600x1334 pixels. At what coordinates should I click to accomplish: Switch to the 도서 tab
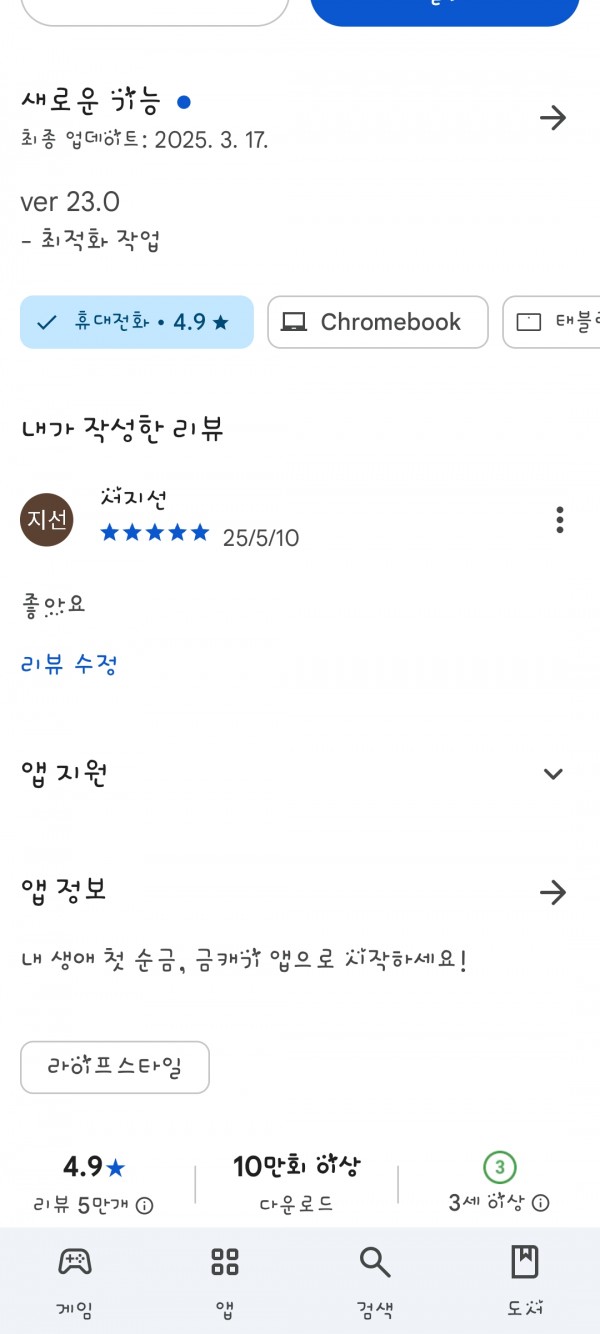point(525,1282)
